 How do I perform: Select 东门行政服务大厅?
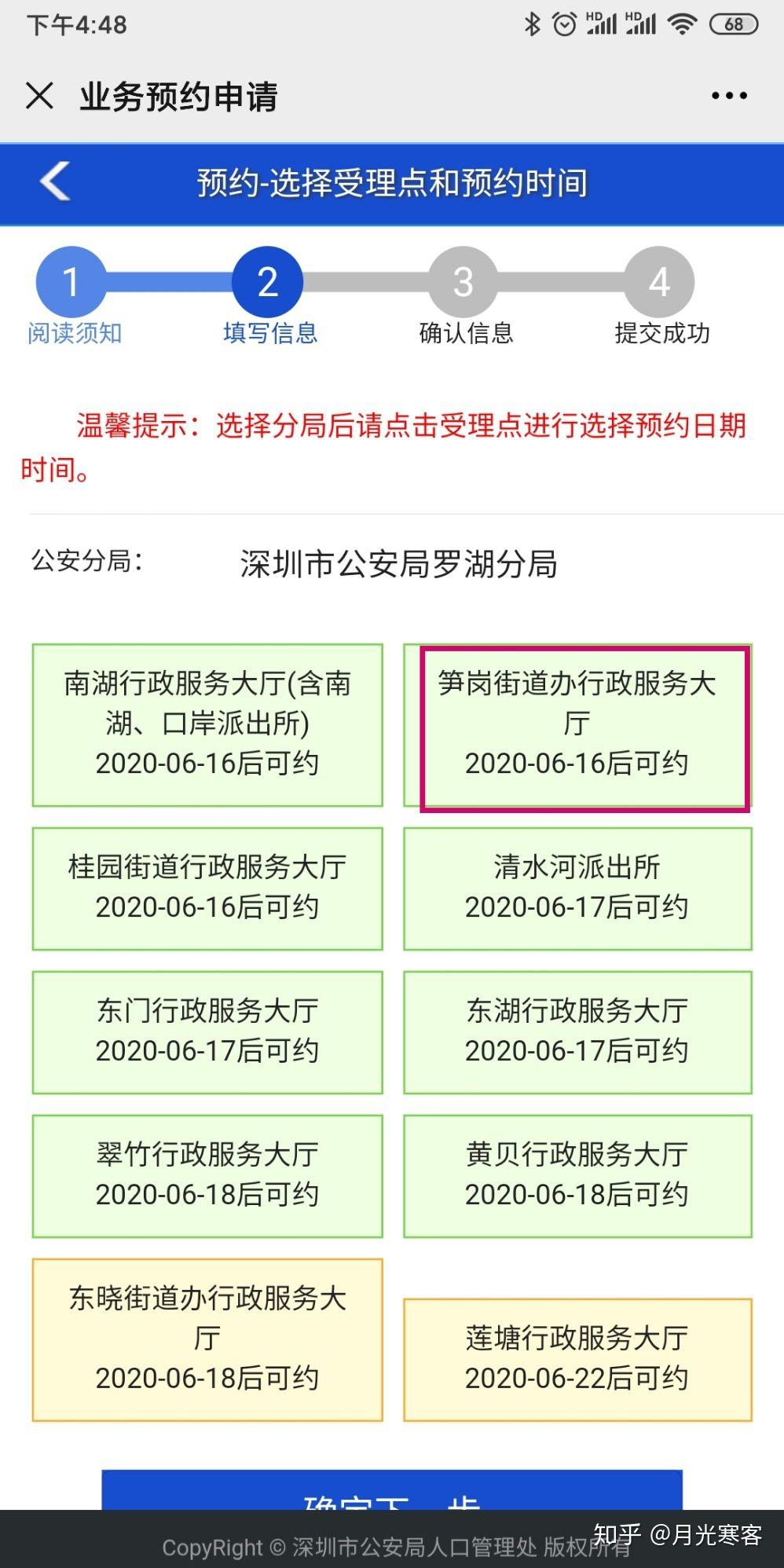point(207,1032)
